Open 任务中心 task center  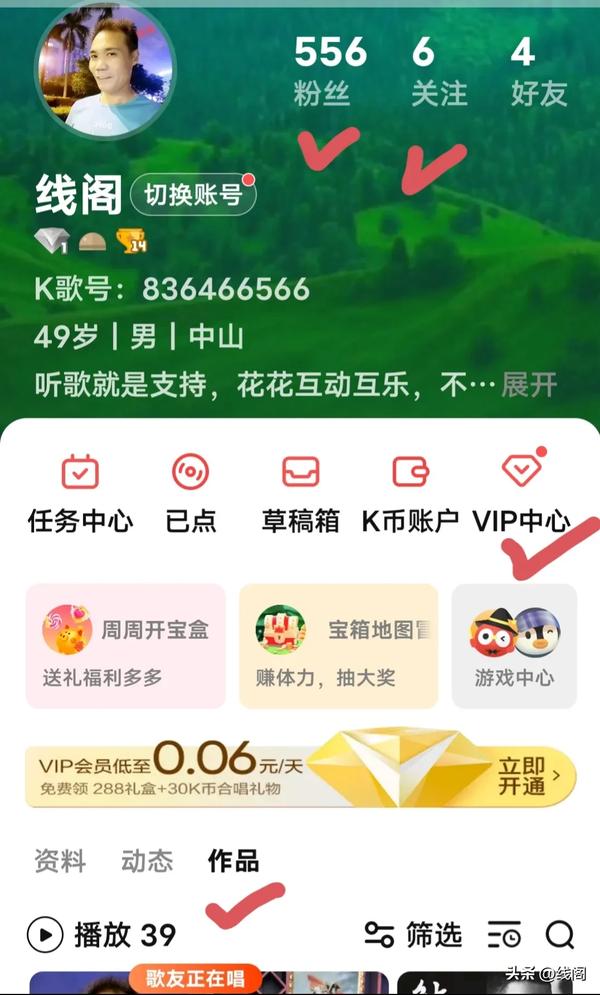point(79,493)
